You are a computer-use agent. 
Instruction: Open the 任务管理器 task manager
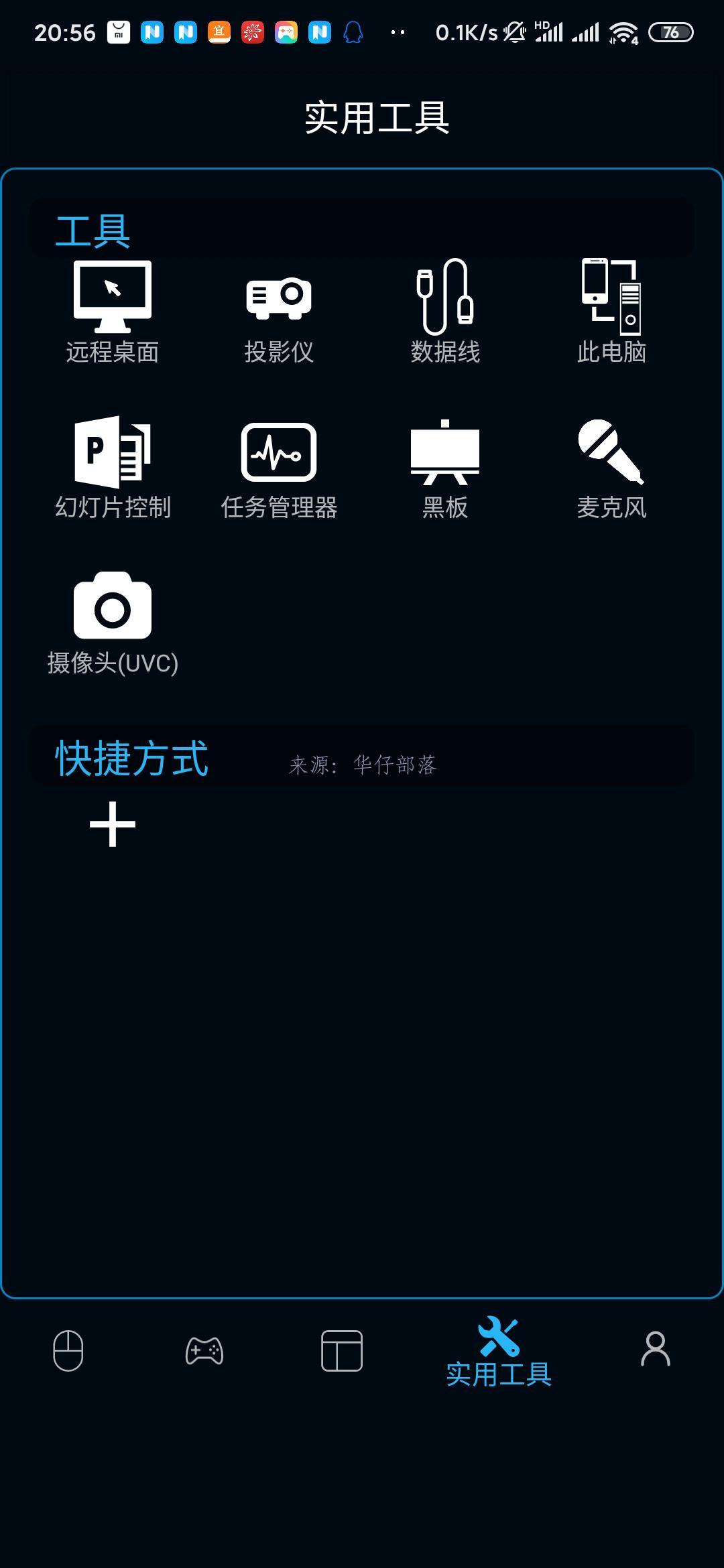(x=279, y=468)
